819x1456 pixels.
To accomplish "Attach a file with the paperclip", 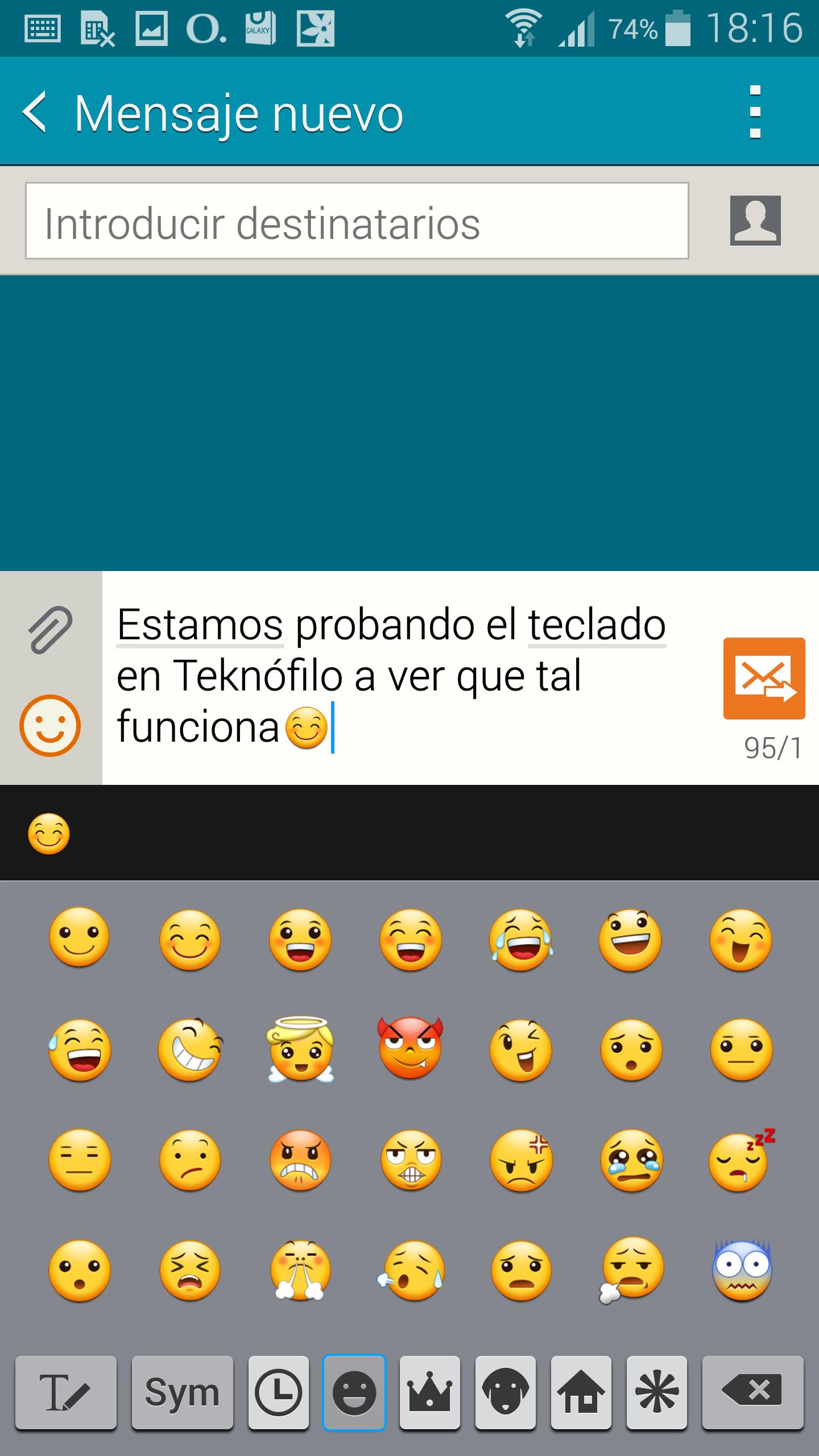I will pyautogui.click(x=50, y=629).
